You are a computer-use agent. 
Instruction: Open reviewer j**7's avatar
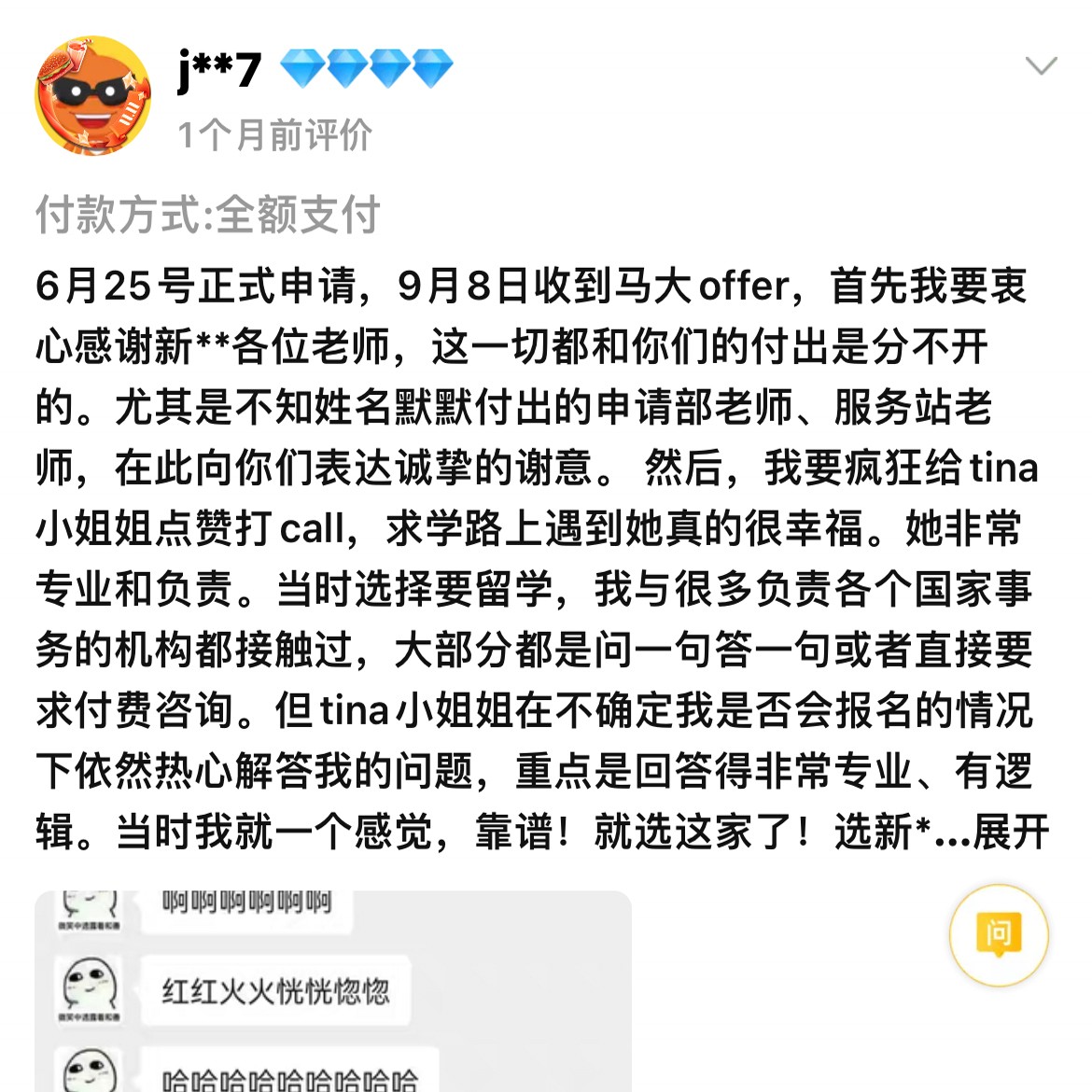[91, 96]
